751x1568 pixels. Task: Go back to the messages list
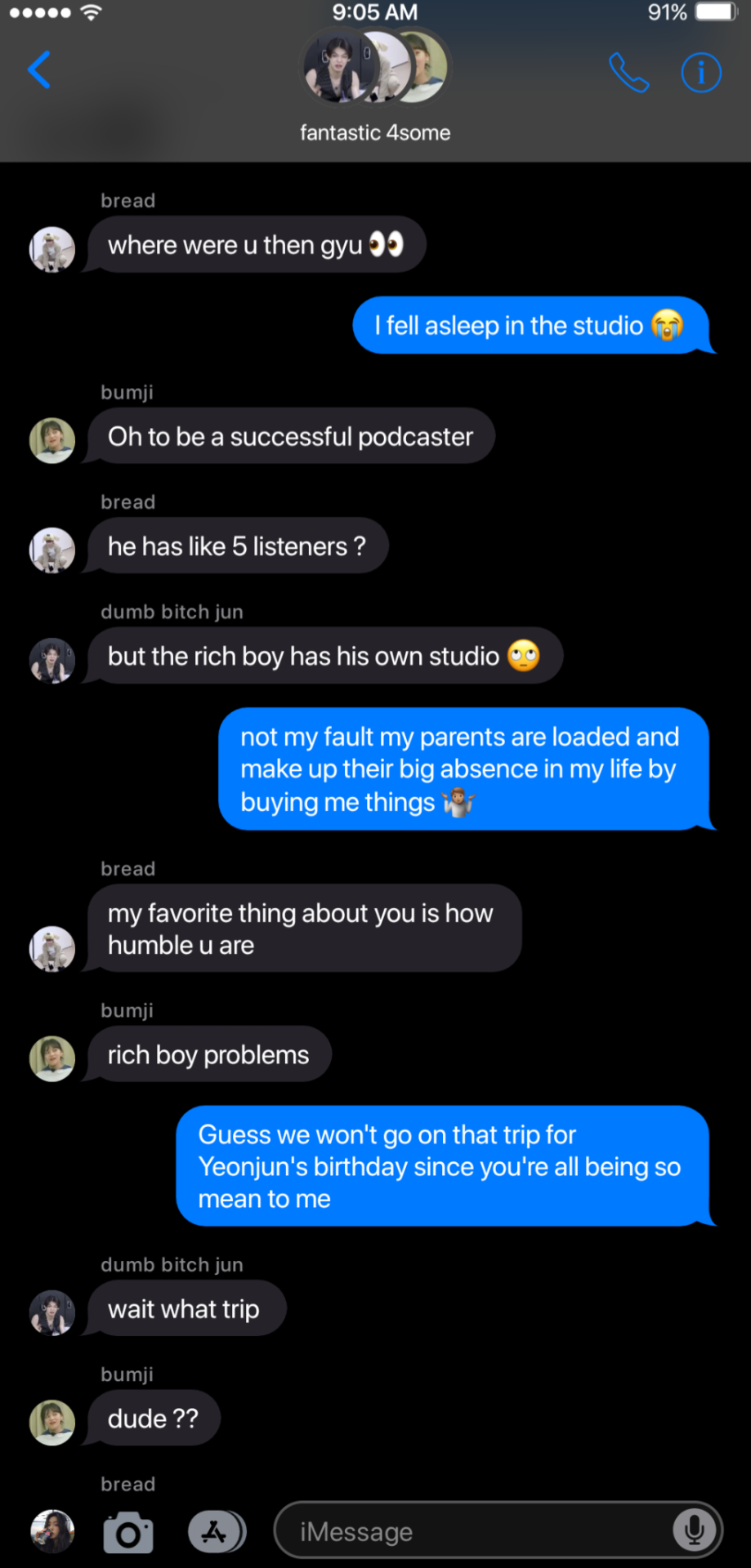click(39, 70)
